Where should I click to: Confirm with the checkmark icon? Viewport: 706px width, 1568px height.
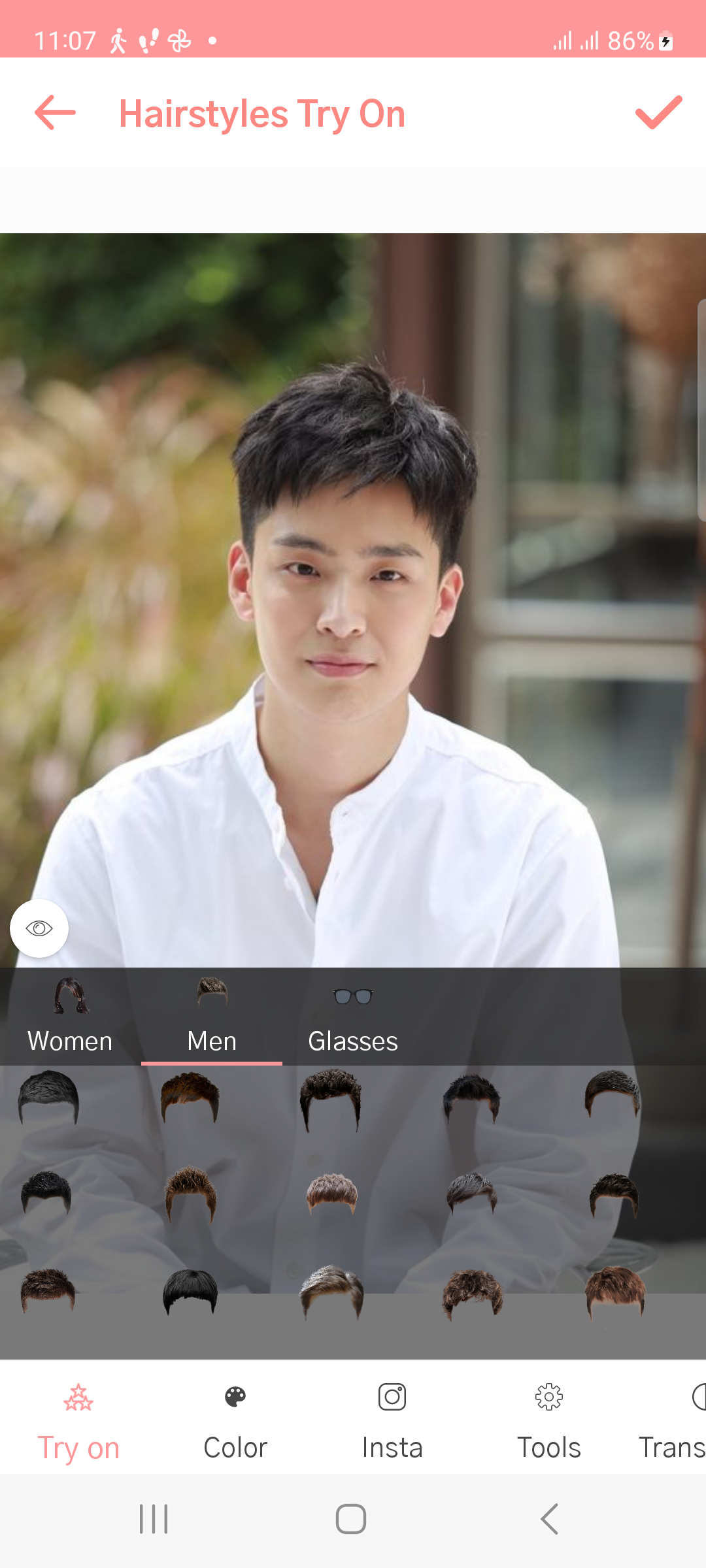(x=658, y=112)
